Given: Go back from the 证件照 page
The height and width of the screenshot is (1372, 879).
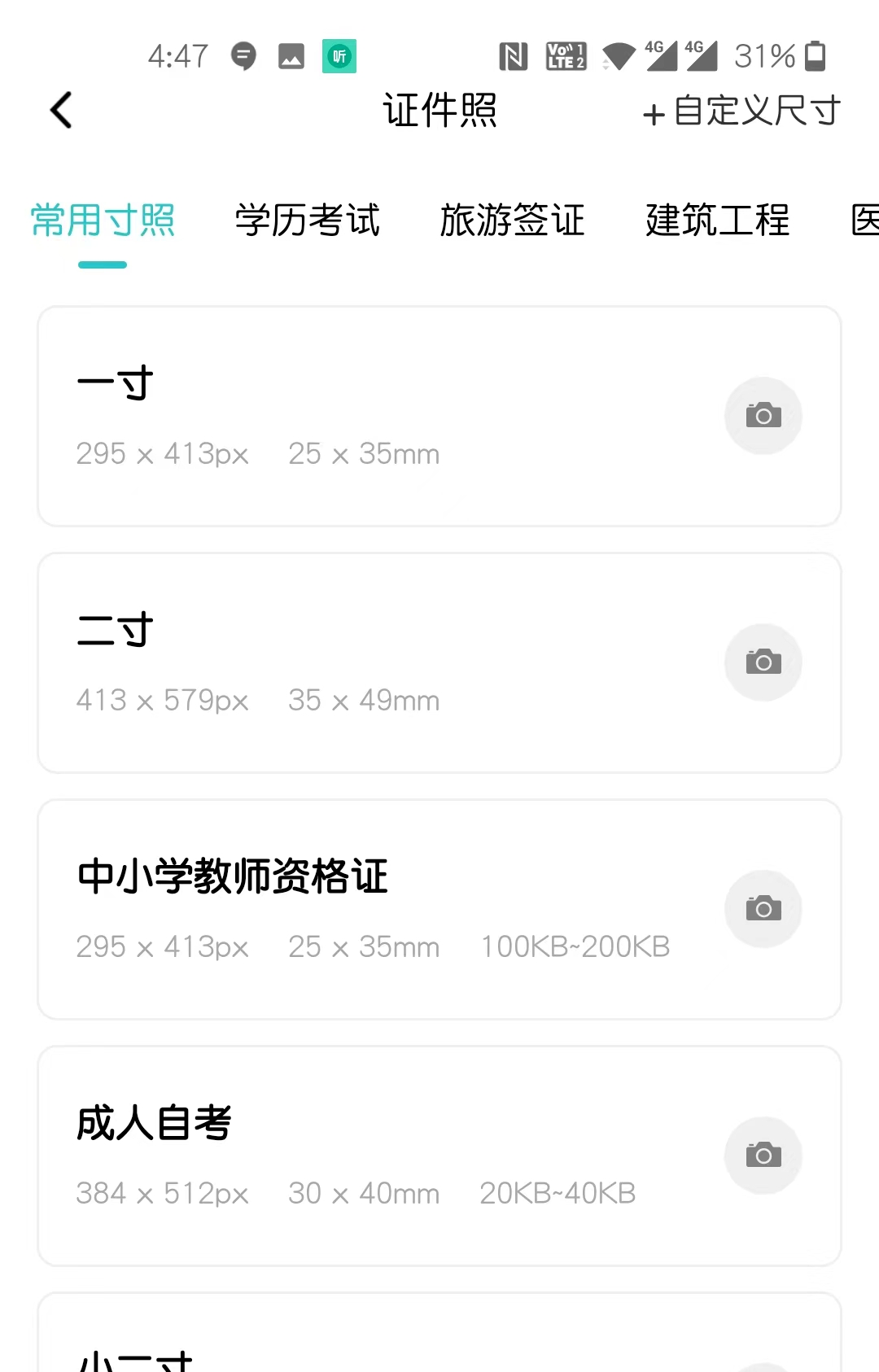Looking at the screenshot, I should point(61,110).
